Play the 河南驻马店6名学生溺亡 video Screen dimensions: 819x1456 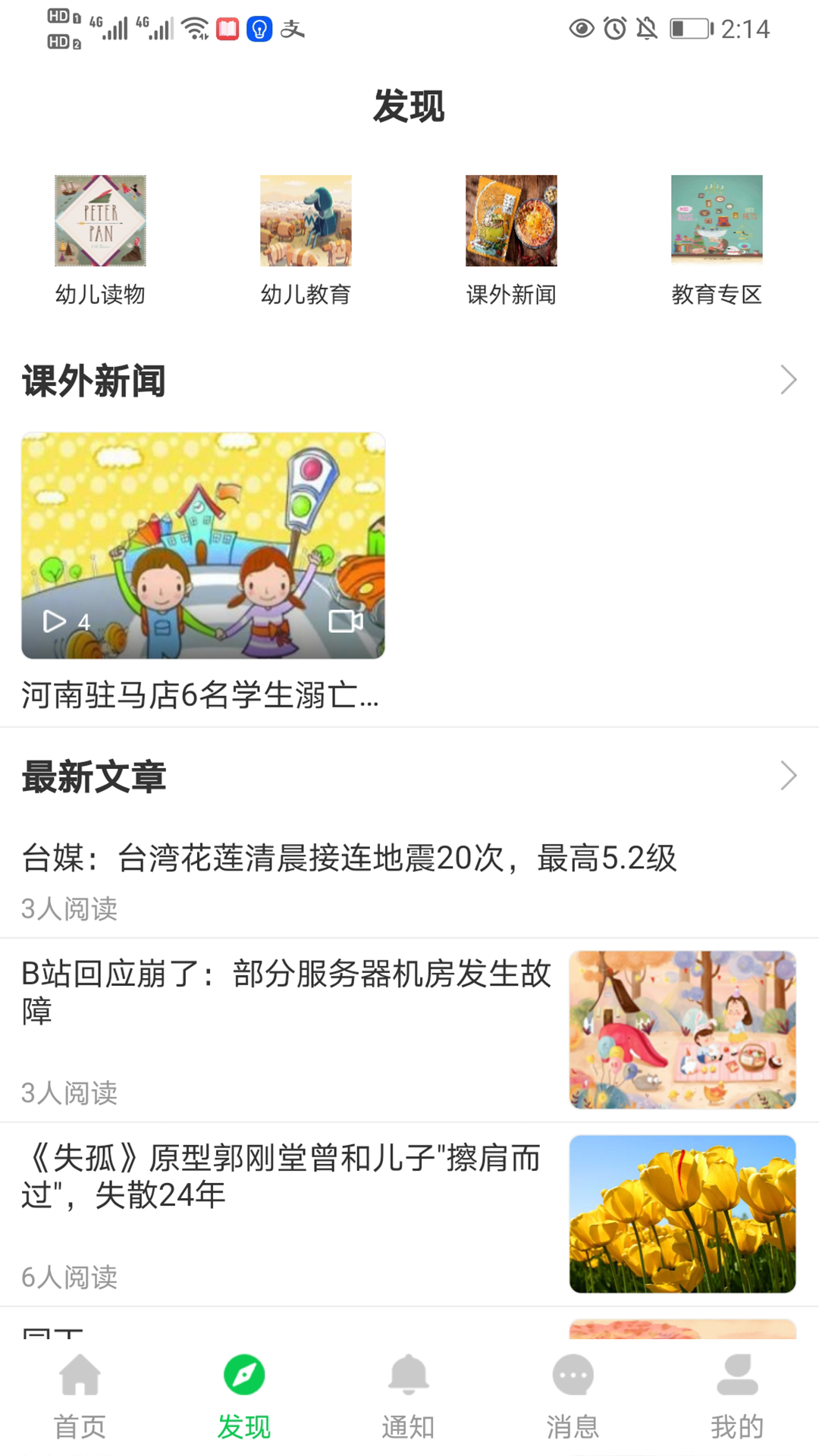tap(203, 546)
